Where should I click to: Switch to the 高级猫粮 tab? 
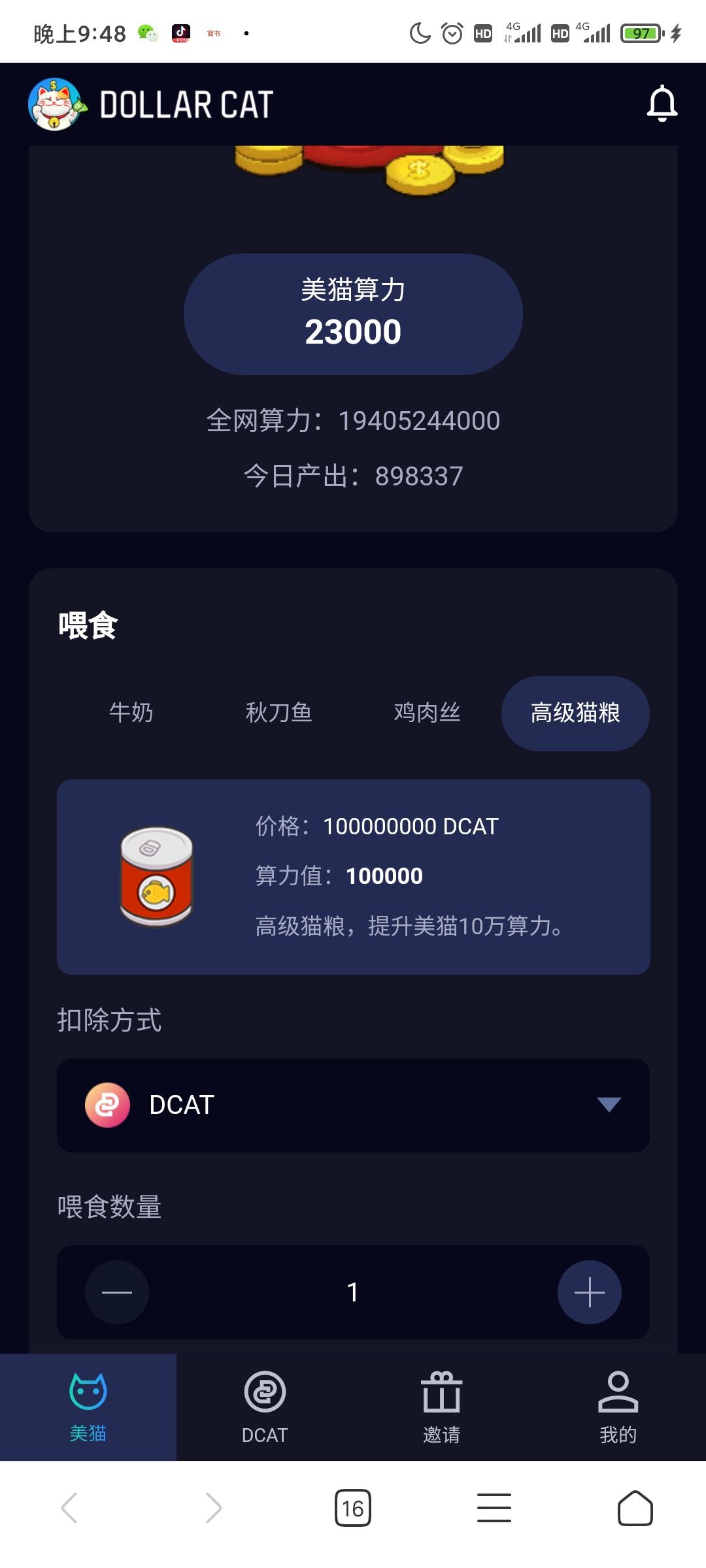[575, 713]
